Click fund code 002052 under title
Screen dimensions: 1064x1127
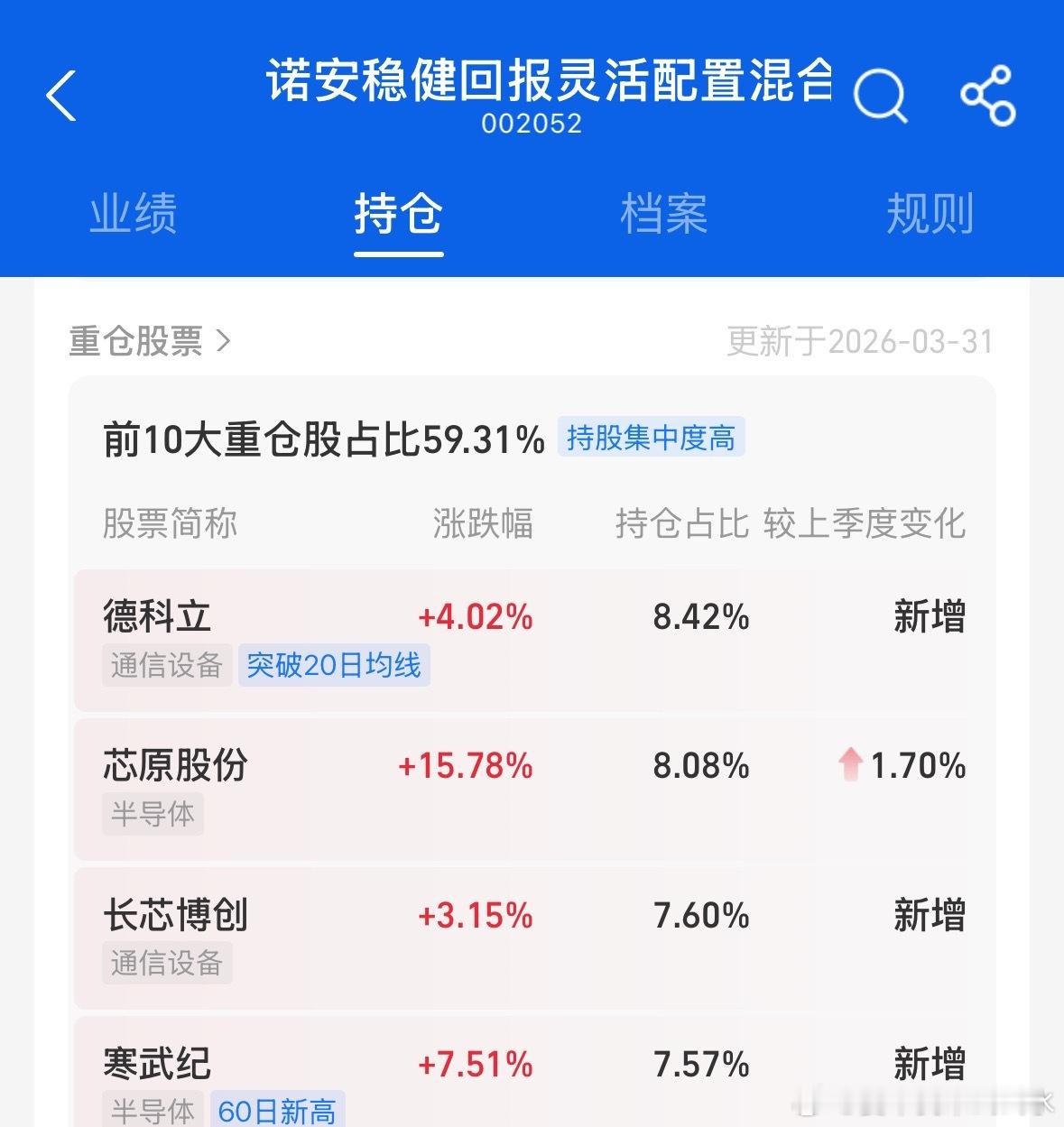(x=532, y=125)
